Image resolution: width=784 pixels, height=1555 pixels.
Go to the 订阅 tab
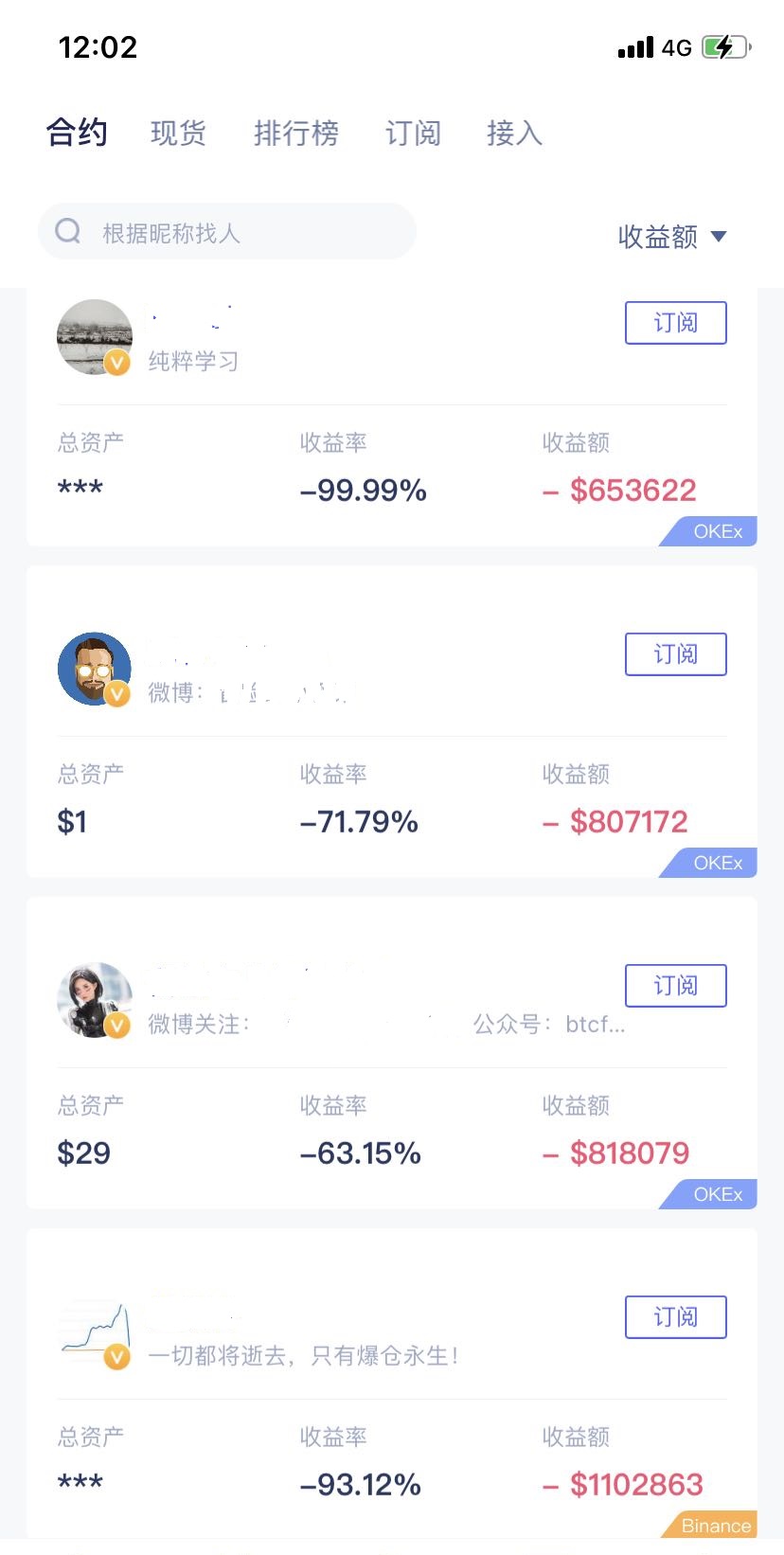(413, 134)
